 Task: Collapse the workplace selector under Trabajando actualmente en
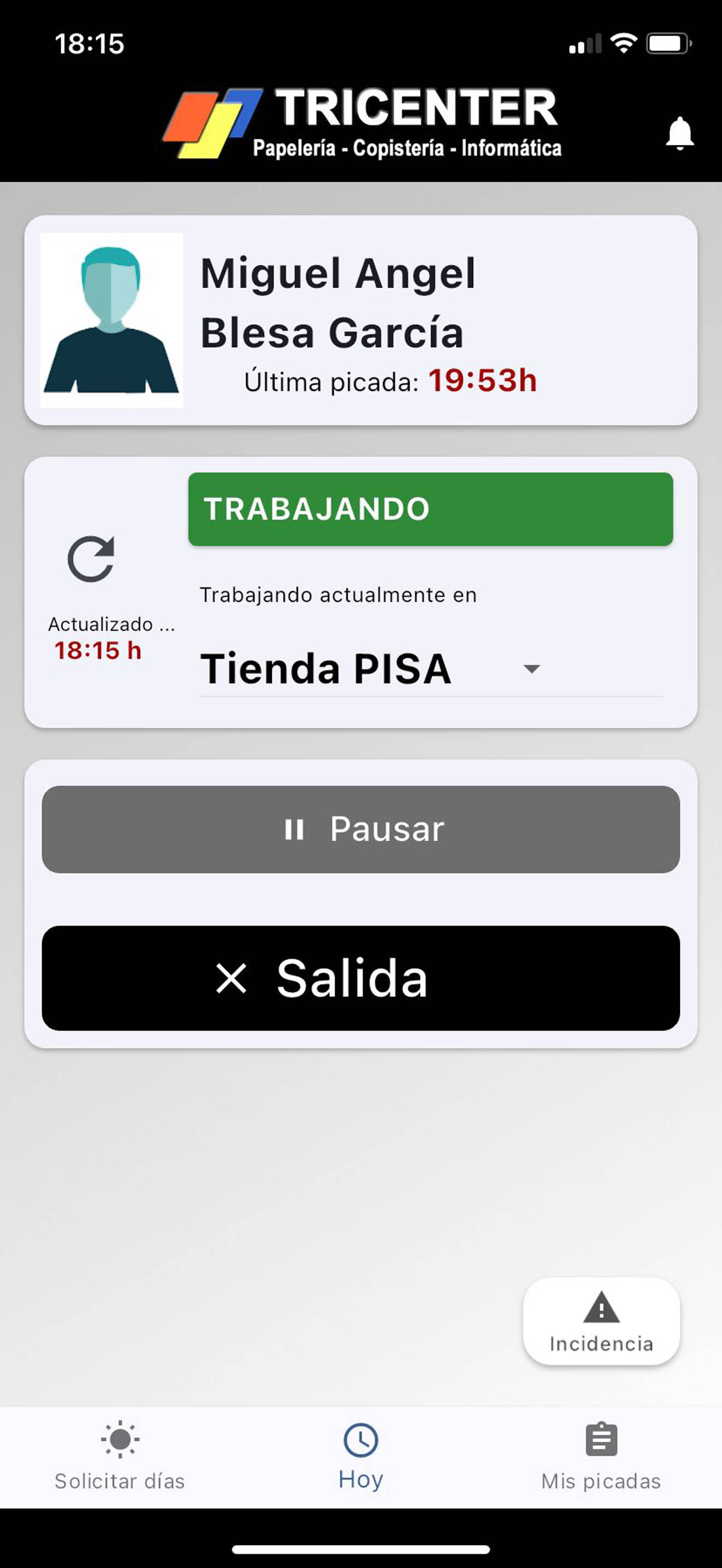pos(531,670)
